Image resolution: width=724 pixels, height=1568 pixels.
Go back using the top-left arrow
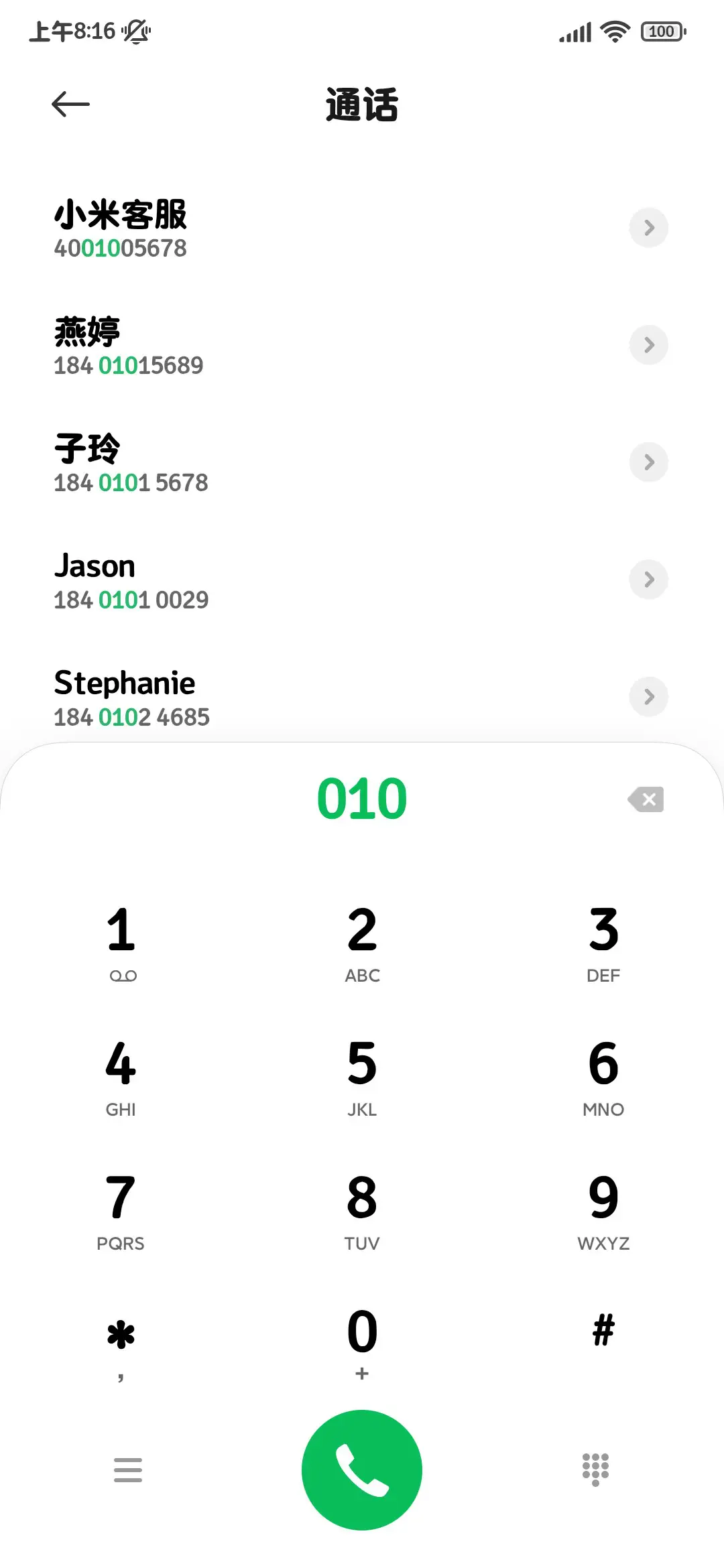pos(70,105)
